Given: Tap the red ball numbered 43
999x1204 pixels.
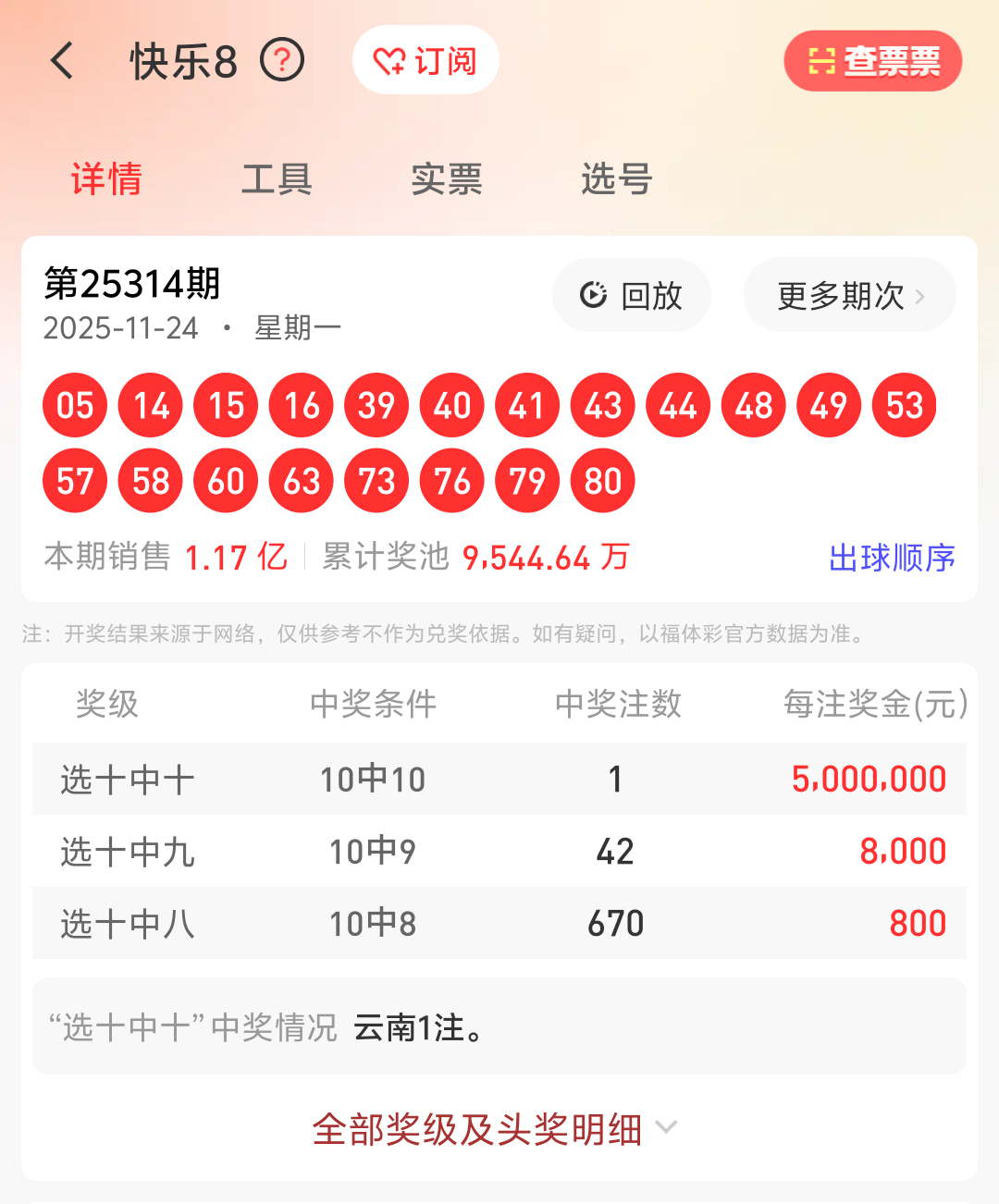Looking at the screenshot, I should 602,405.
